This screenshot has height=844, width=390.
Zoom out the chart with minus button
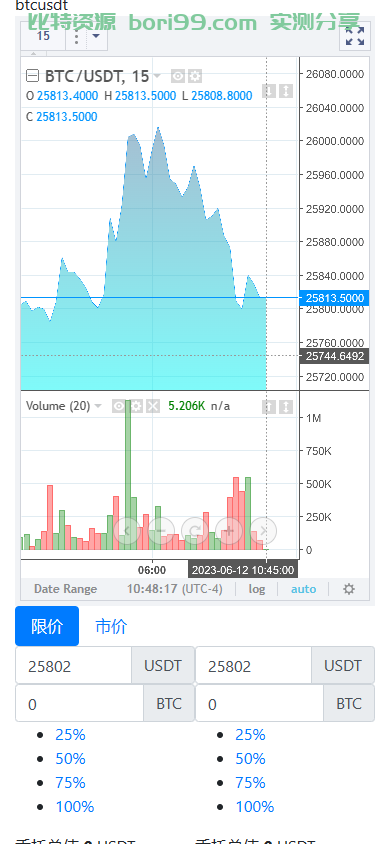pos(161,531)
